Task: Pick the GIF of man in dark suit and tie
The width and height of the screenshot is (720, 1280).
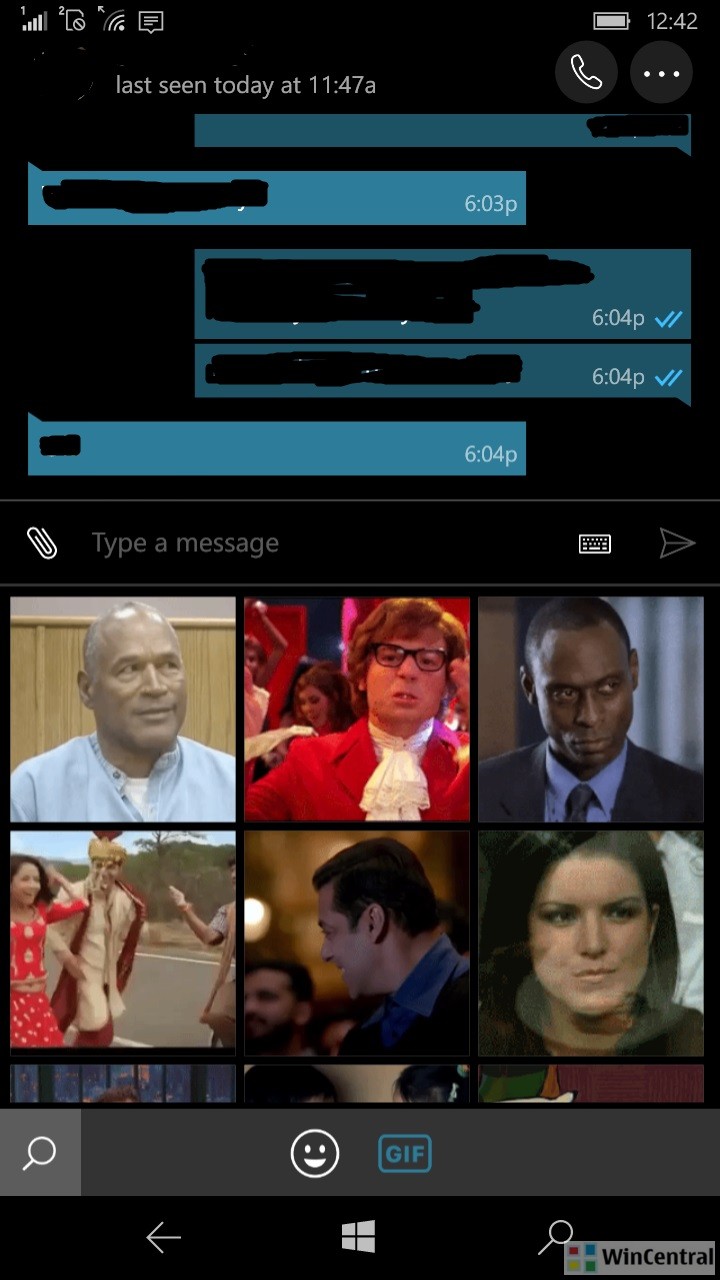Action: [590, 709]
